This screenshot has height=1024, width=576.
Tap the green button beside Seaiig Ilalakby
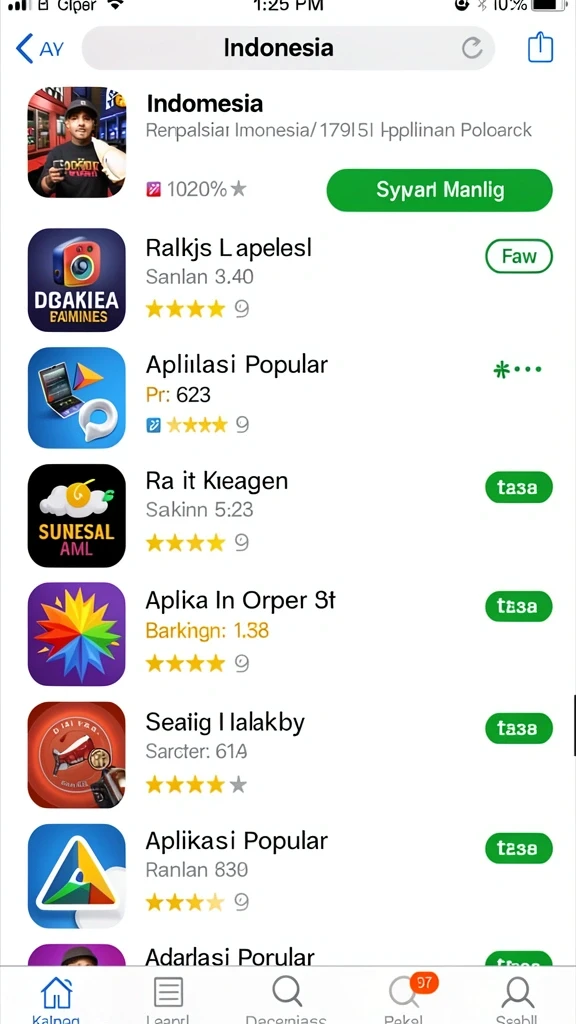tap(519, 728)
